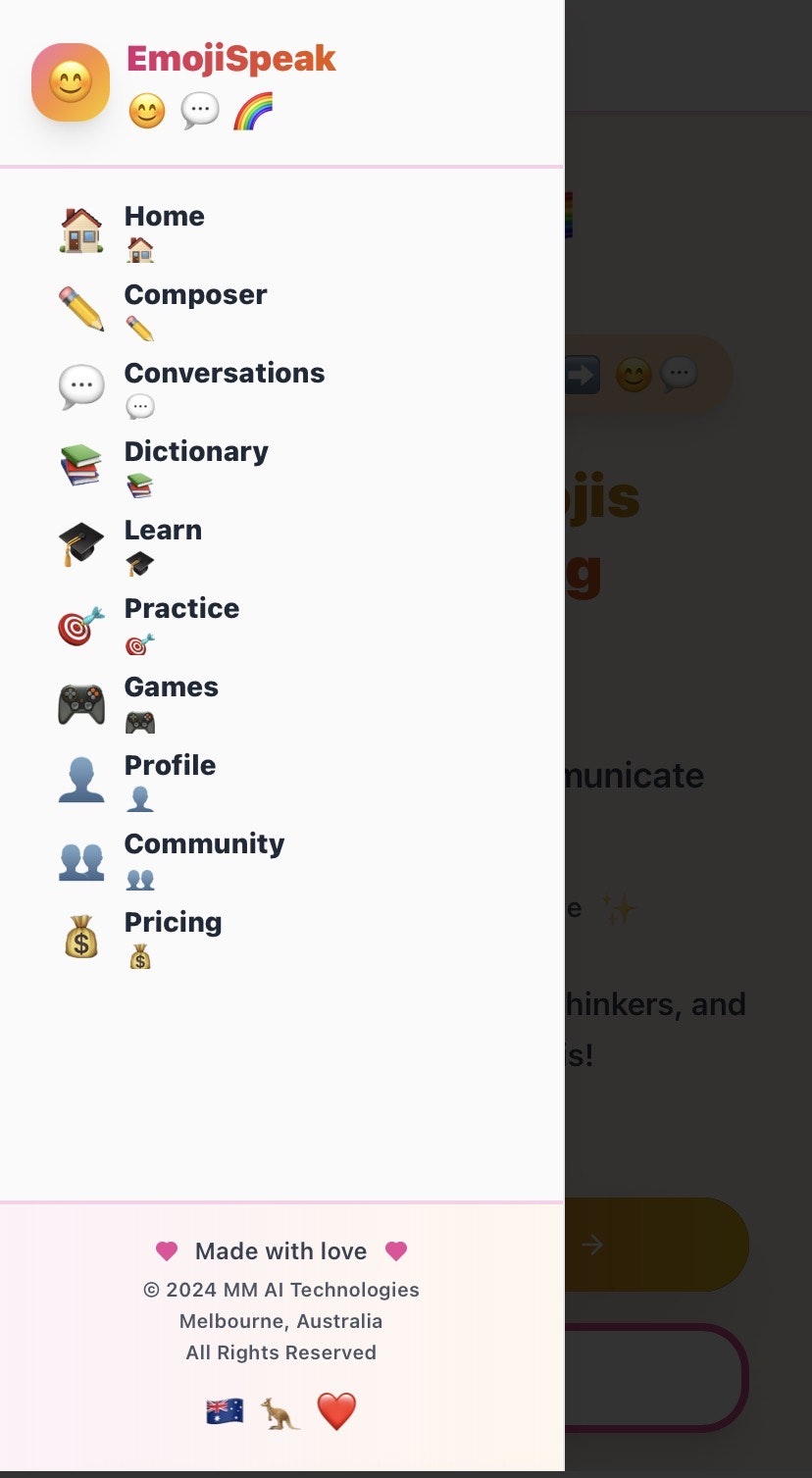Screen dimensions: 812x1478
Task: Click the red heart emoji in footer
Action: coord(336,1409)
